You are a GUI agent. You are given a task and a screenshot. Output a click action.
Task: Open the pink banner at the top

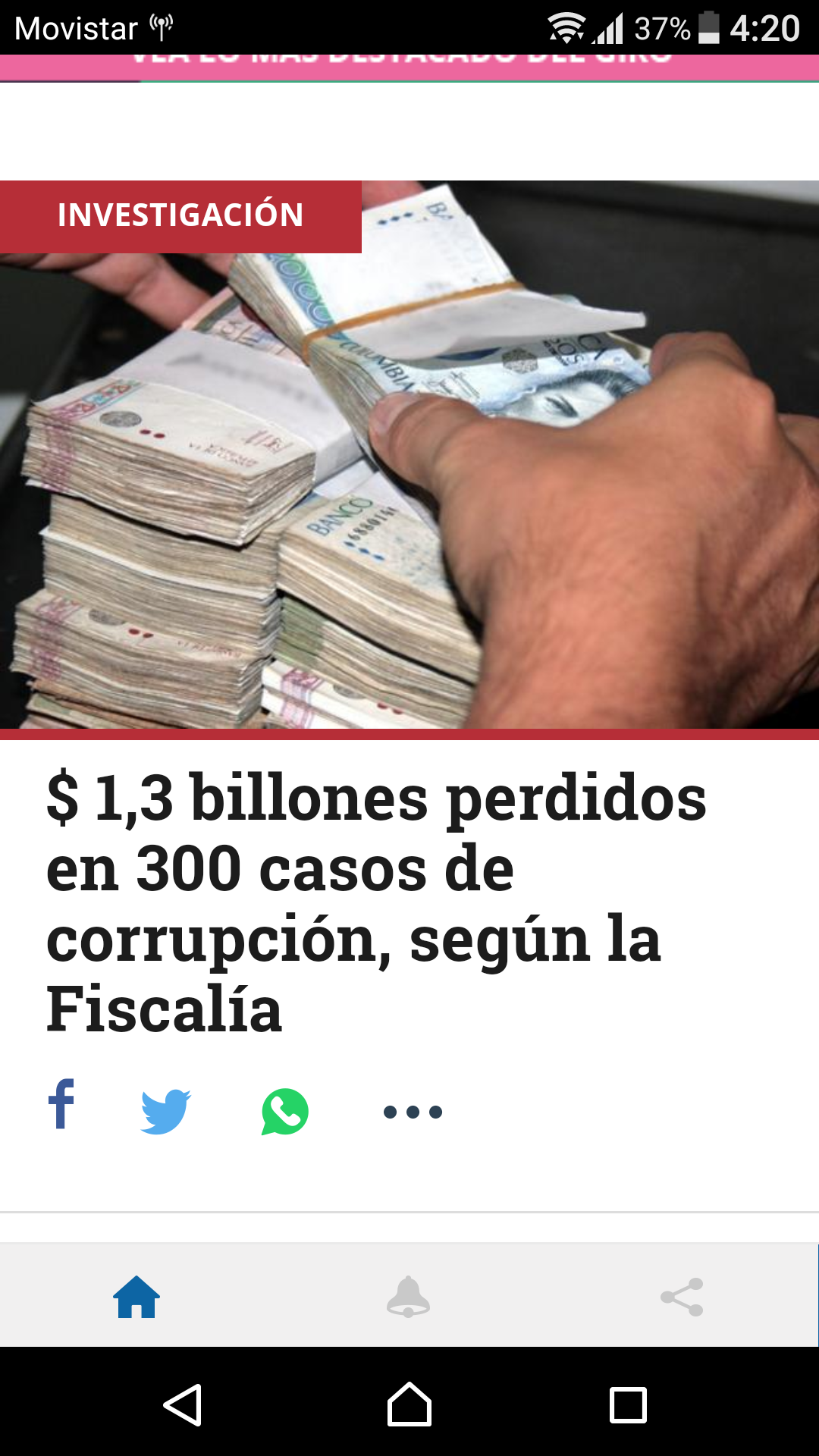[409, 67]
